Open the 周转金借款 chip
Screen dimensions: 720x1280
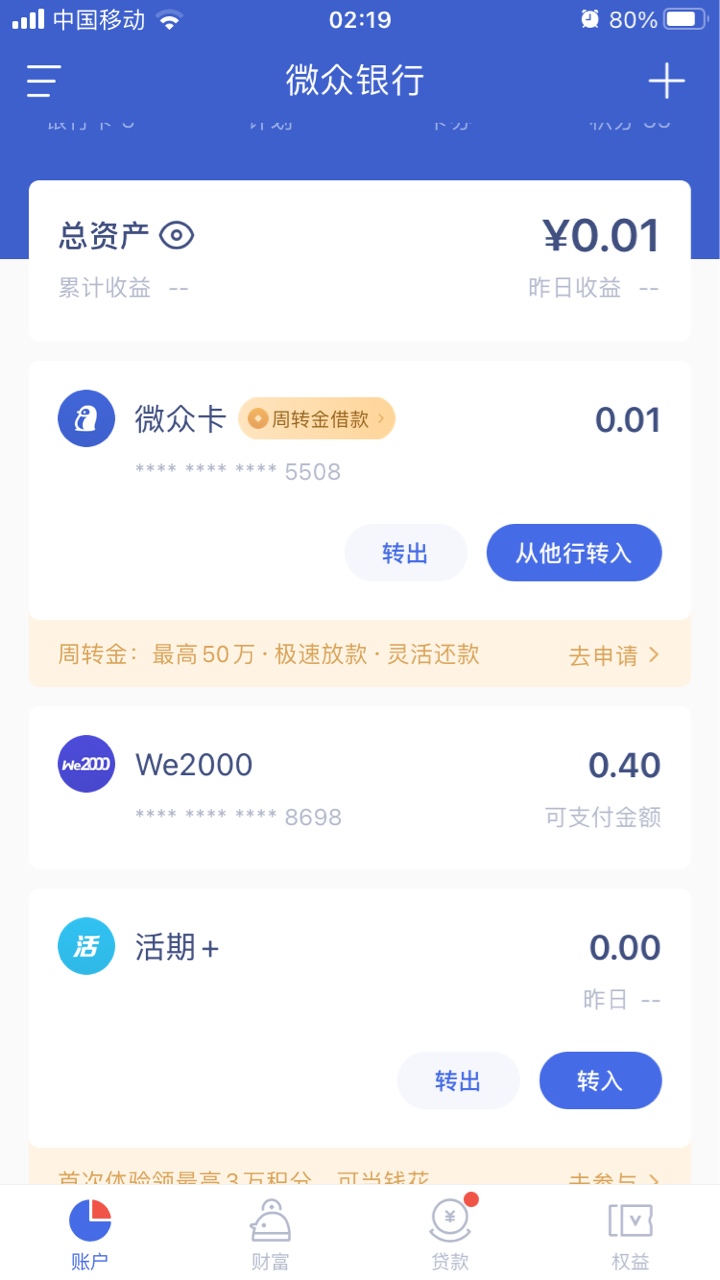317,419
